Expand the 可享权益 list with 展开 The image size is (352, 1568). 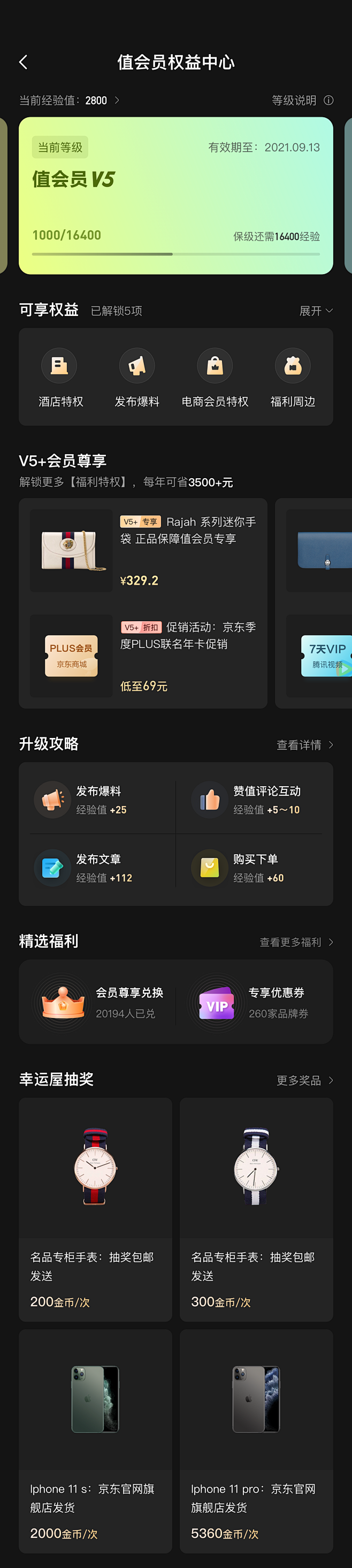316,311
